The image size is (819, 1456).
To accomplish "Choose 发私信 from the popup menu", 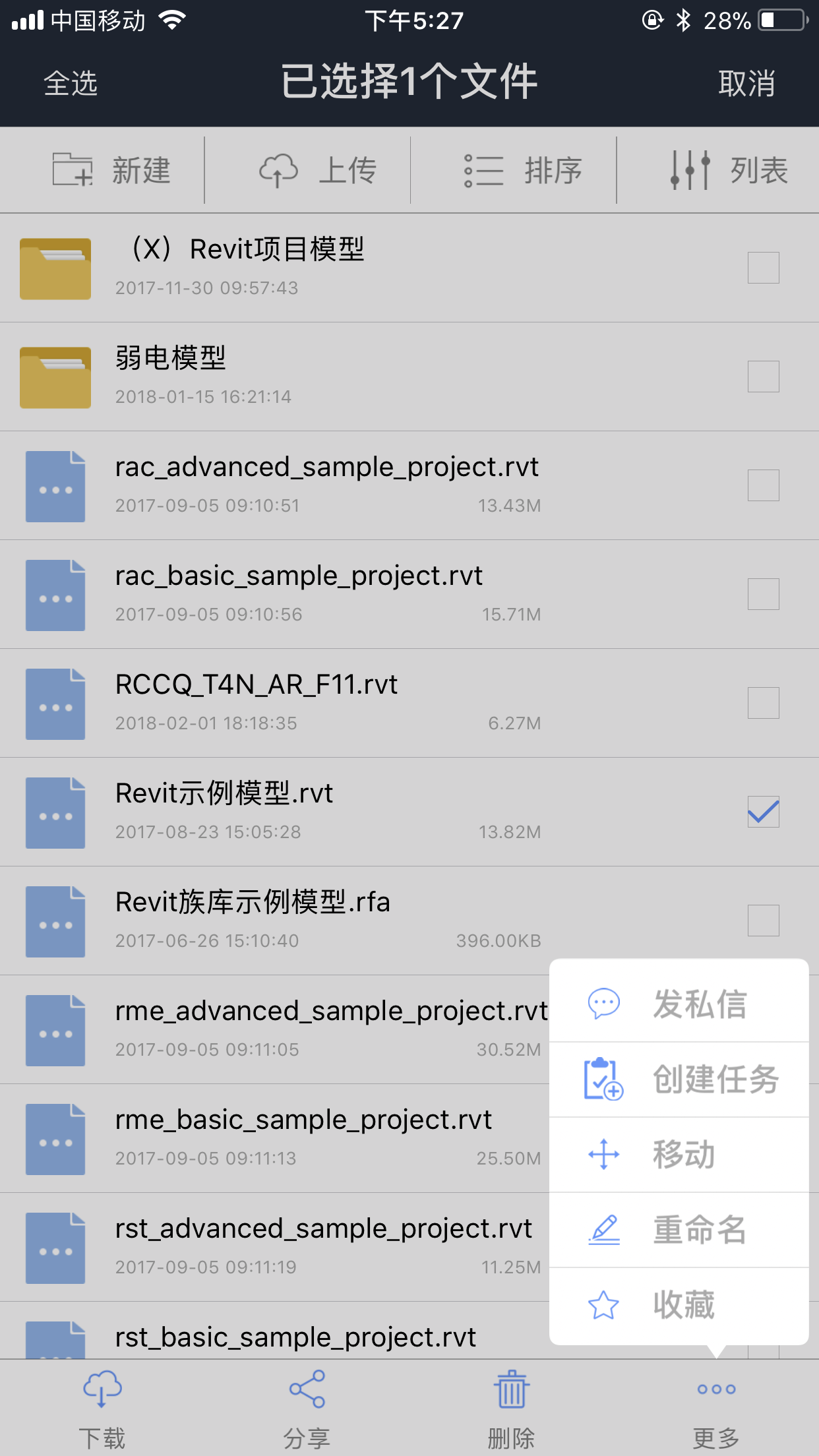I will 679,1004.
